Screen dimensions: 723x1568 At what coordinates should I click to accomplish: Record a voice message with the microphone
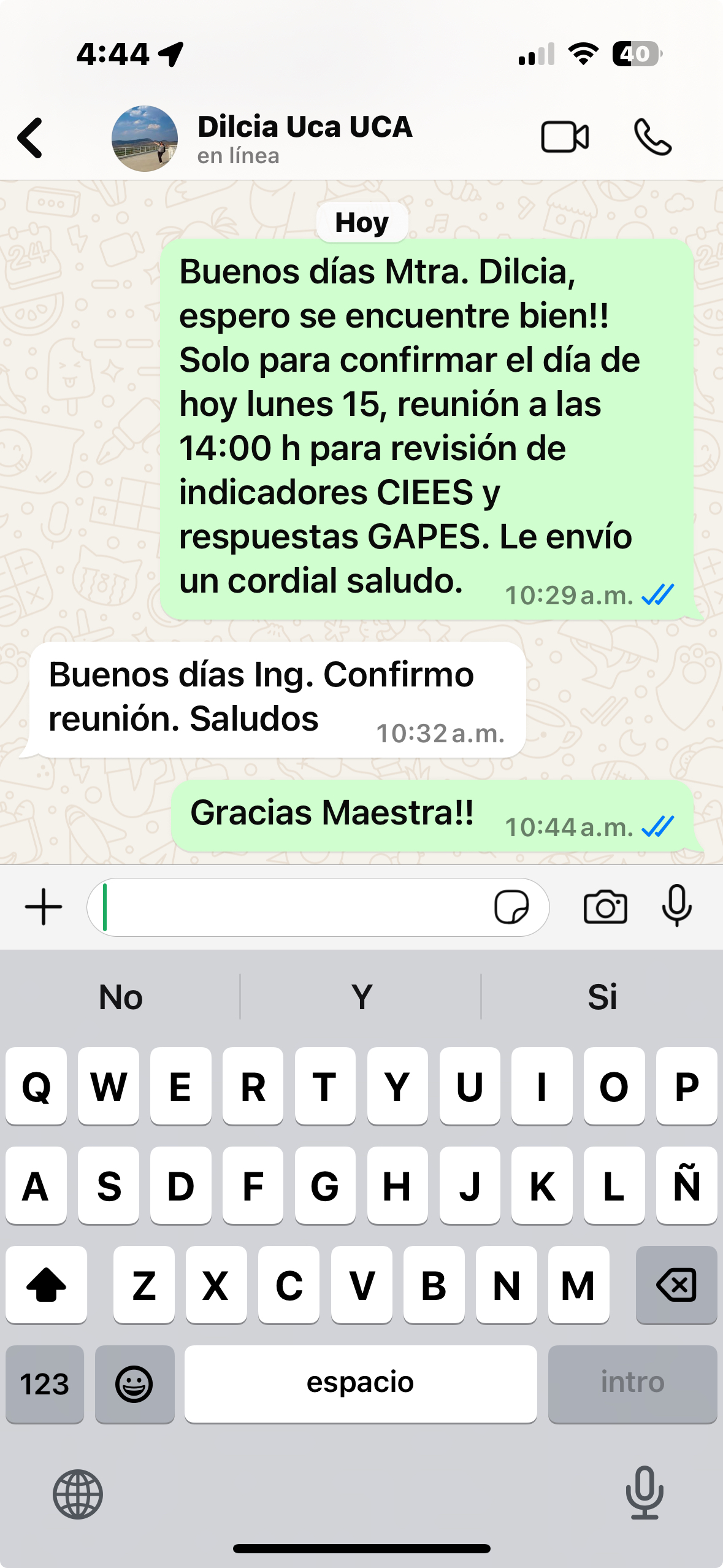point(677,906)
